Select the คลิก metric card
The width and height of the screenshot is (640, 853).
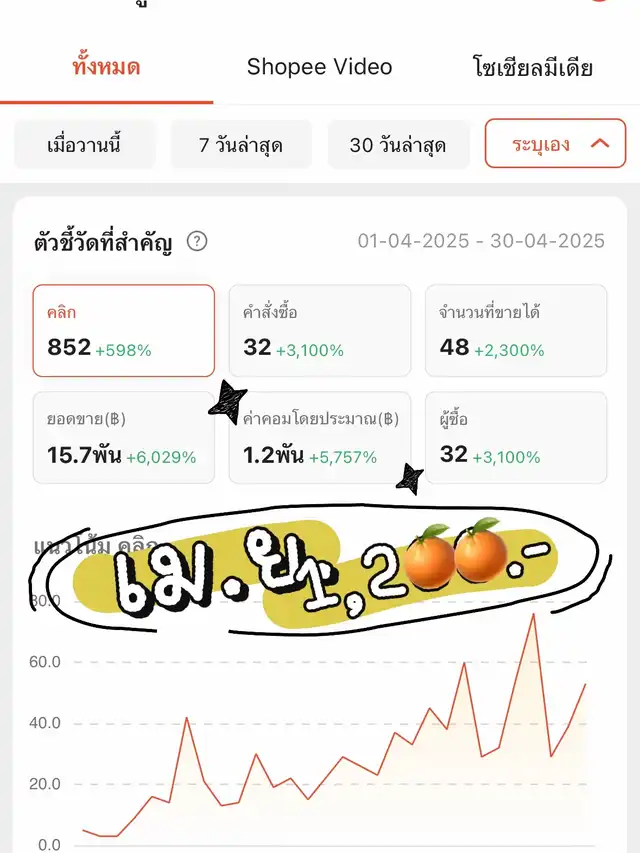123,330
